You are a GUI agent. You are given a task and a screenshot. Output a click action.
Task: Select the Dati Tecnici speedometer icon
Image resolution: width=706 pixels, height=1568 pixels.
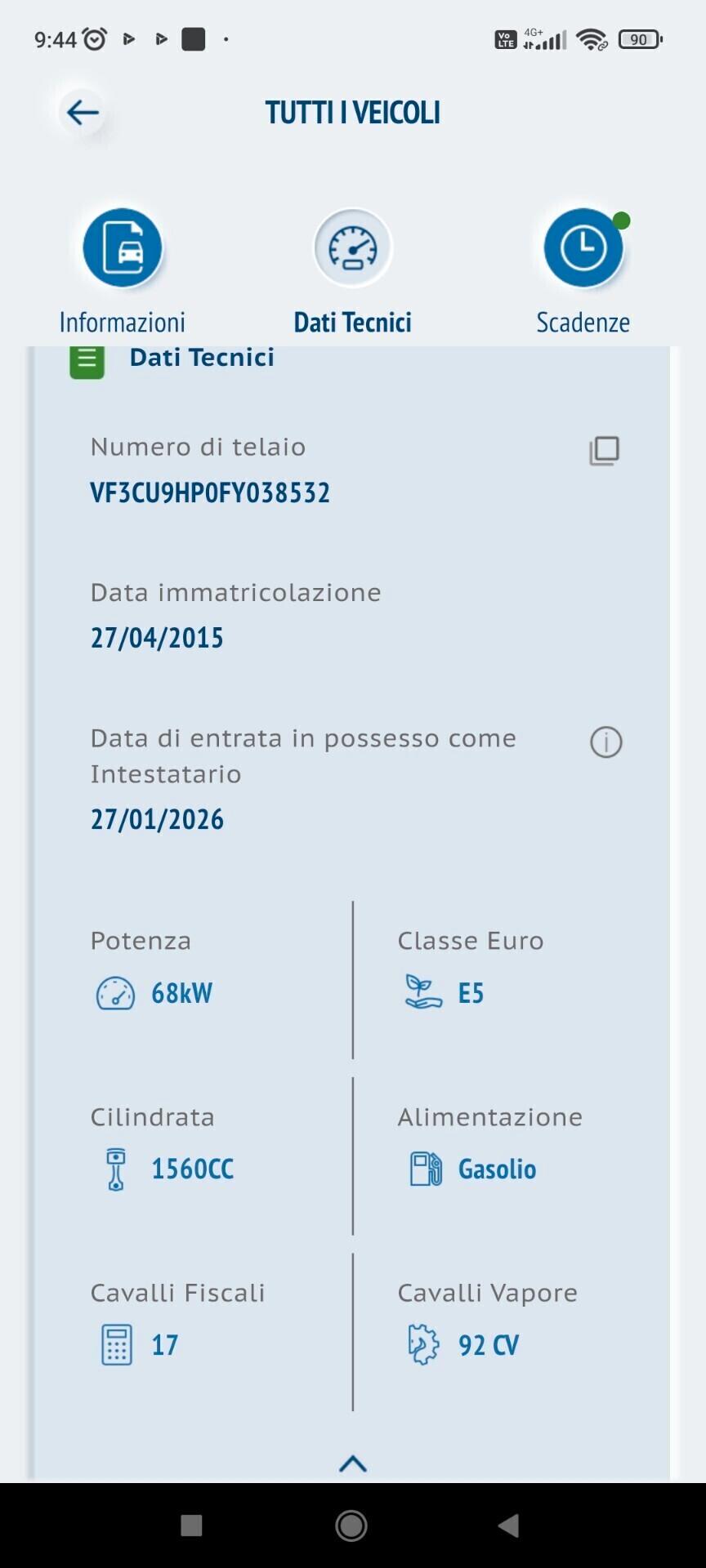352,247
